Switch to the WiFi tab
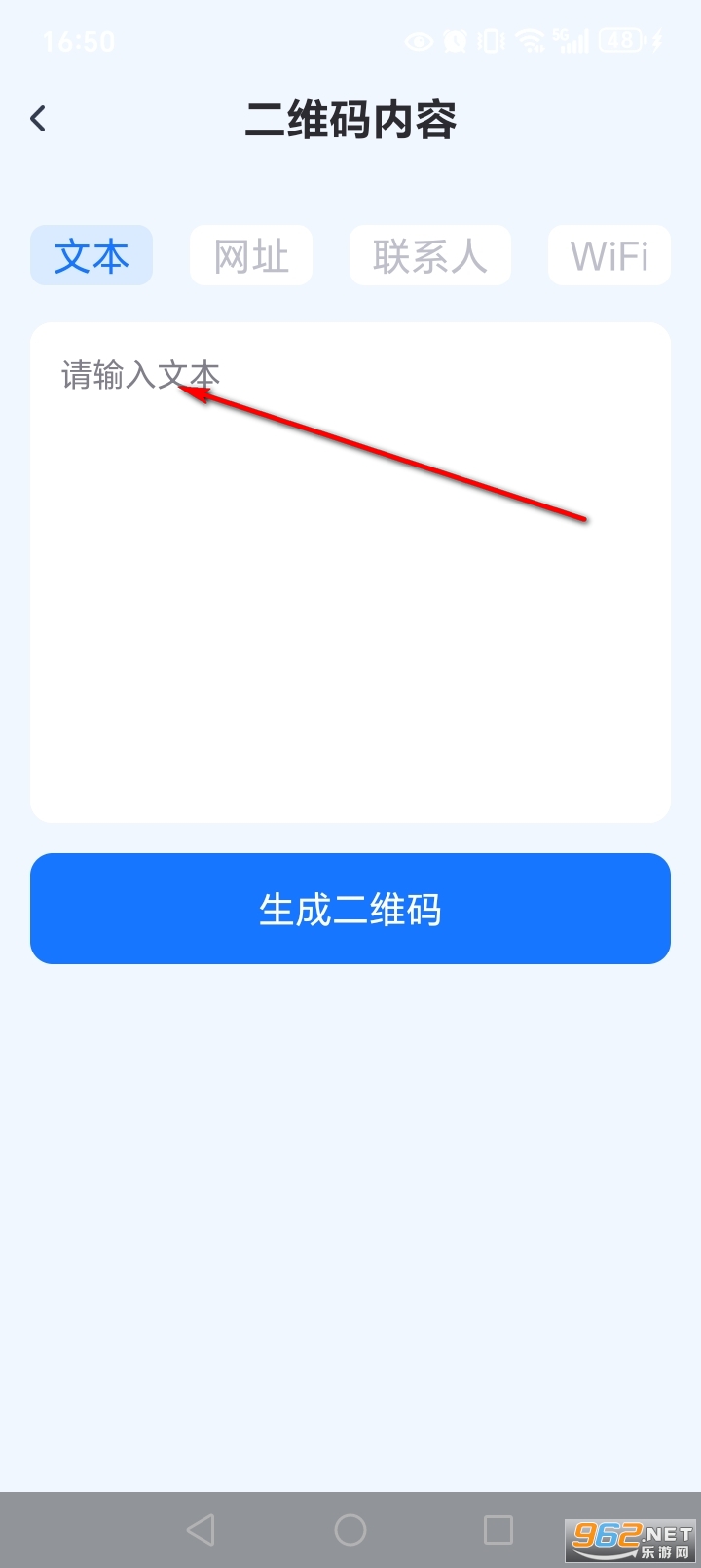Viewport: 701px width, 1568px height. (x=609, y=255)
